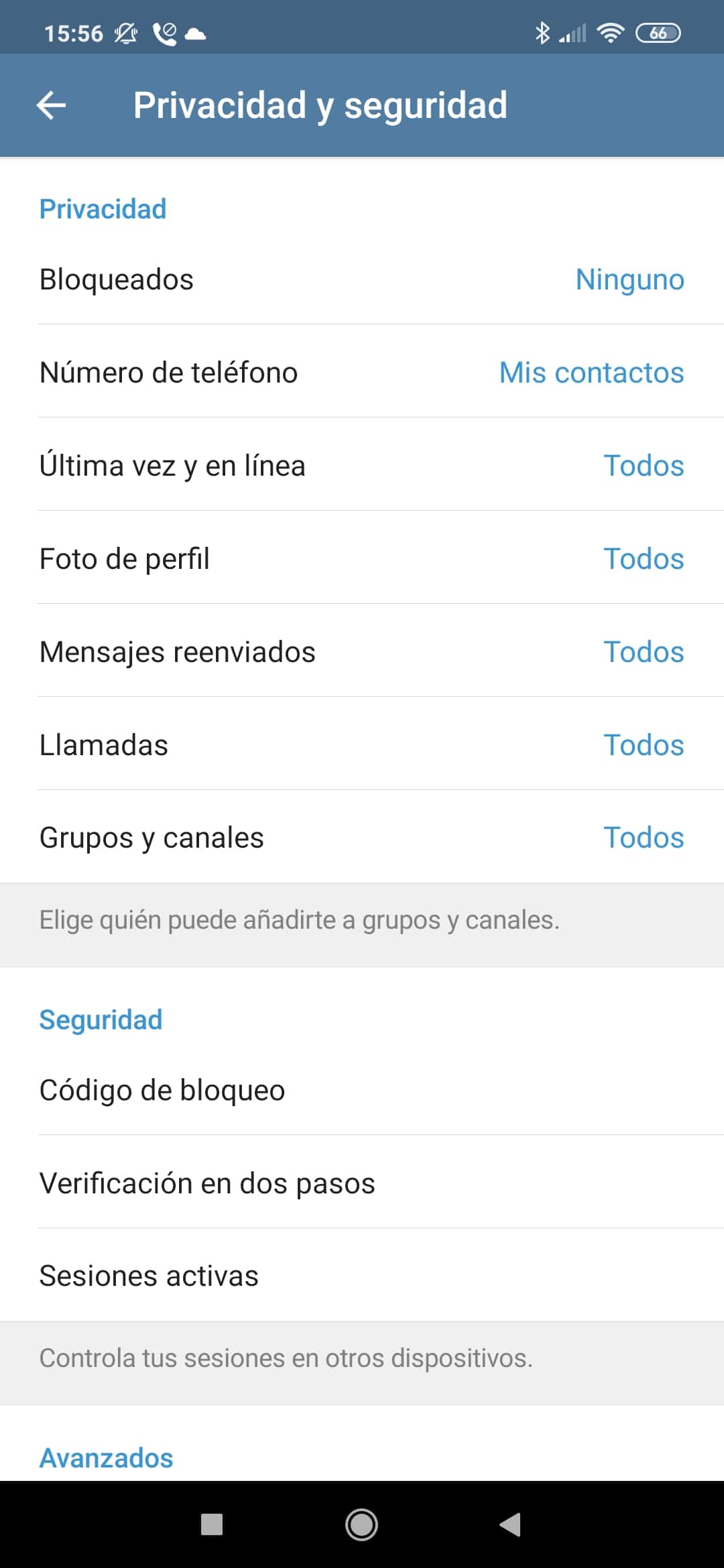Go back from Privacidad y seguridad
724x1568 pixels.
51,105
